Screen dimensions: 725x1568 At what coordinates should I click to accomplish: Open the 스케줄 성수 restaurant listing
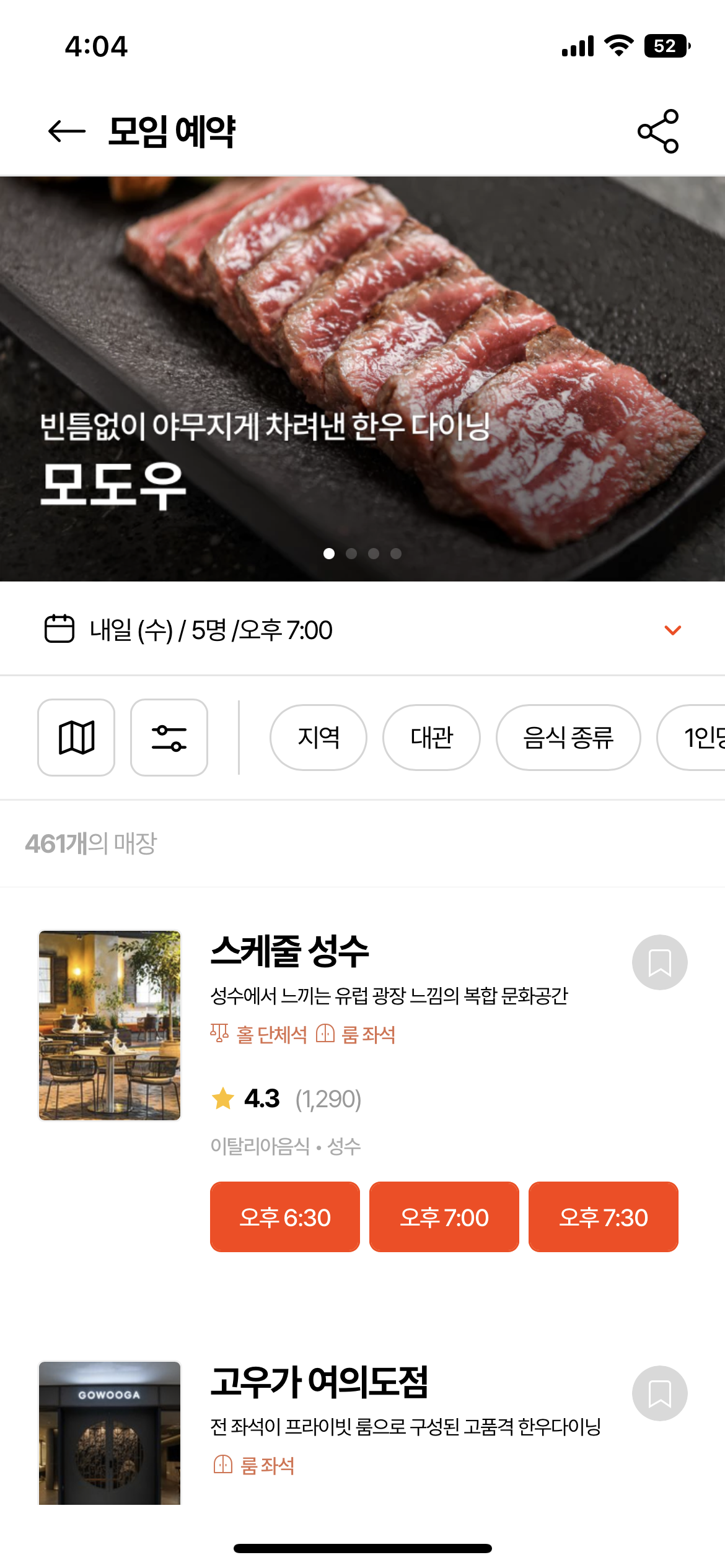point(289,951)
